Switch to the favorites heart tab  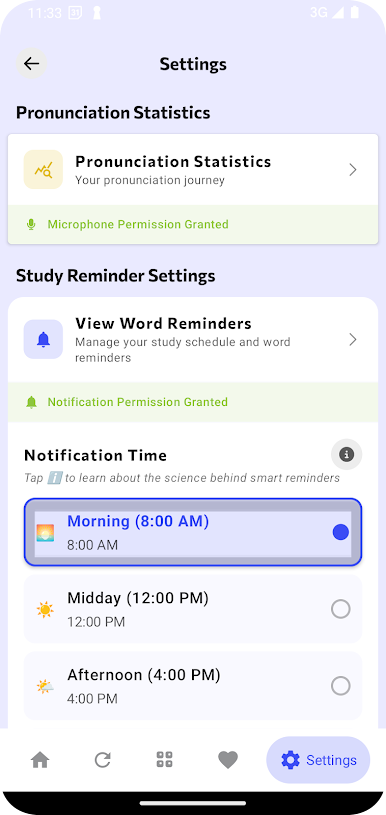point(228,760)
